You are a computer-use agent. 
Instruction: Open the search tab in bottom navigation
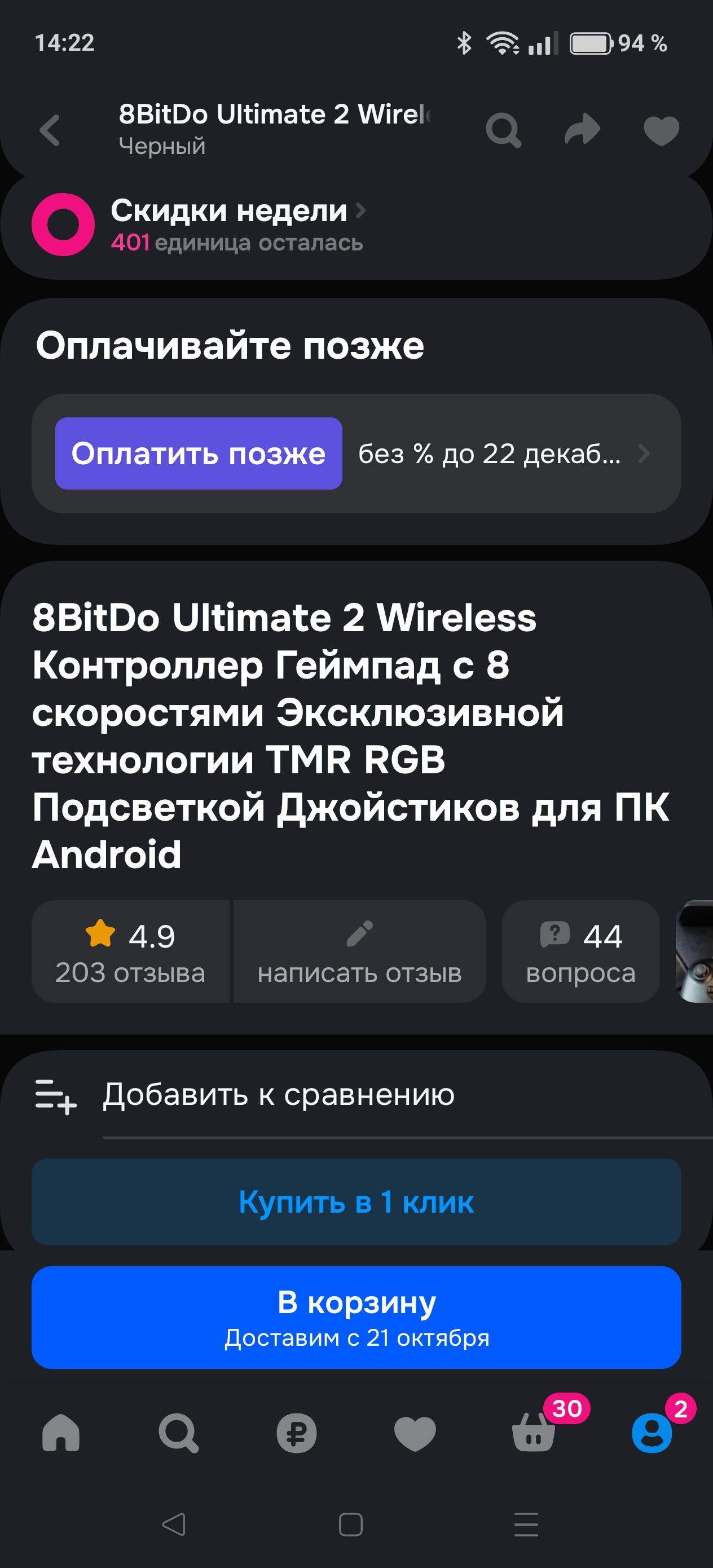pos(178,1433)
